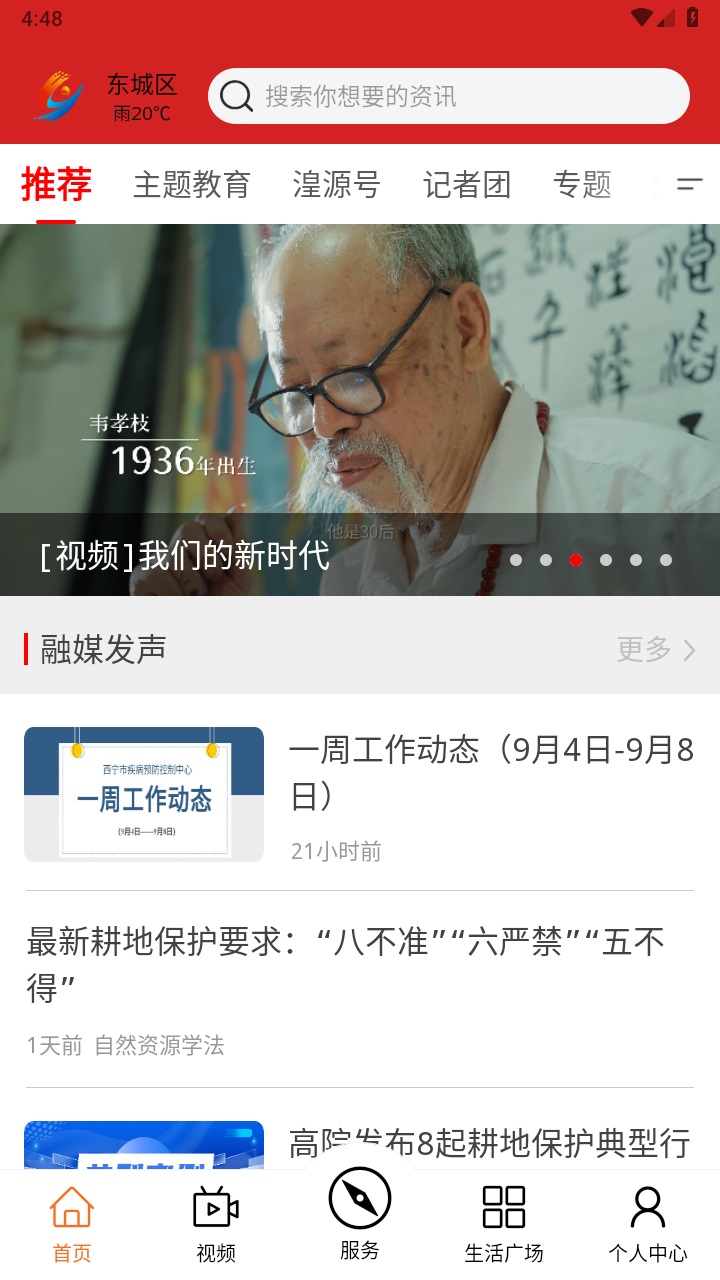Tap the search box for news
The height and width of the screenshot is (1280, 720).
[448, 96]
